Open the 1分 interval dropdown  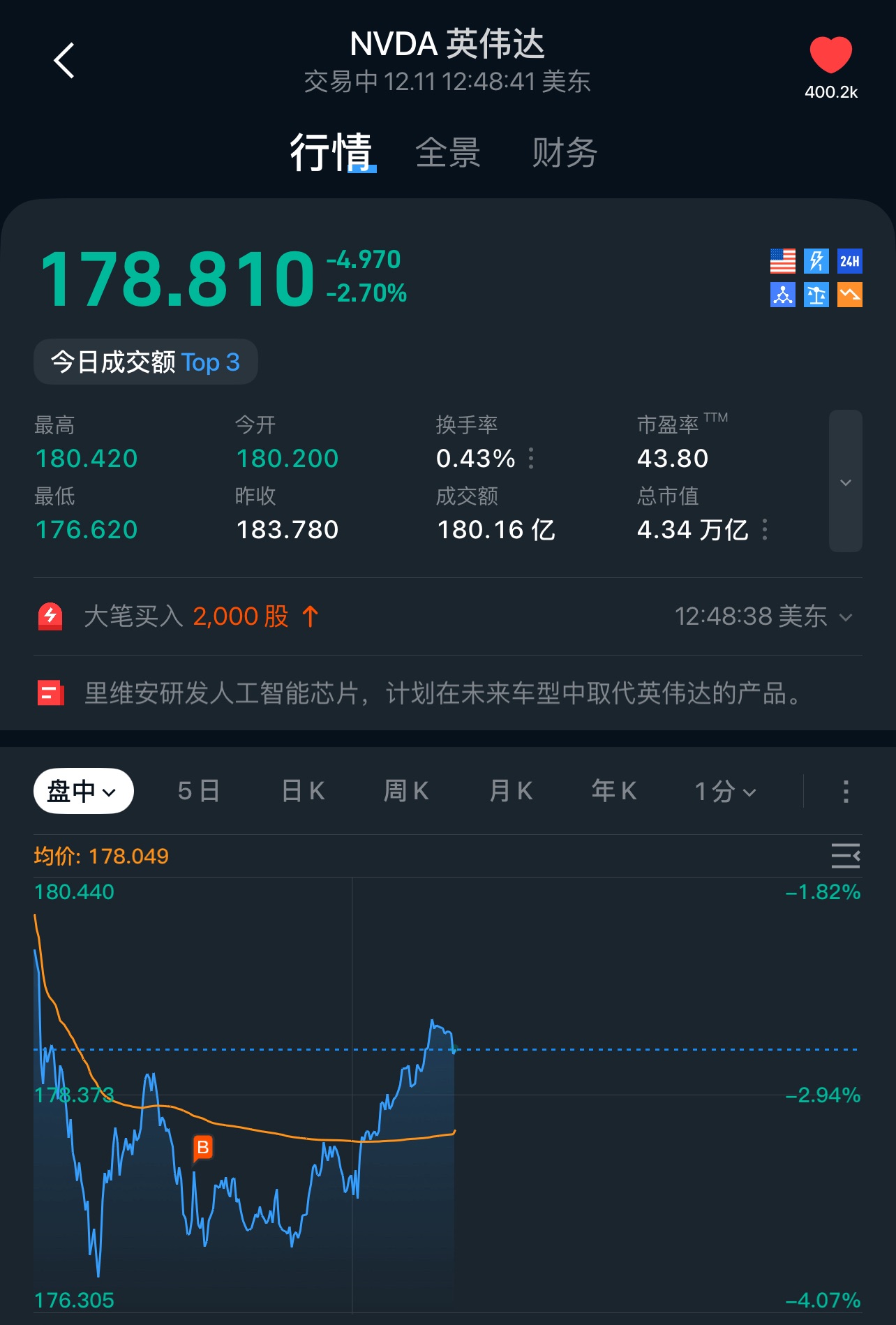pyautogui.click(x=725, y=791)
